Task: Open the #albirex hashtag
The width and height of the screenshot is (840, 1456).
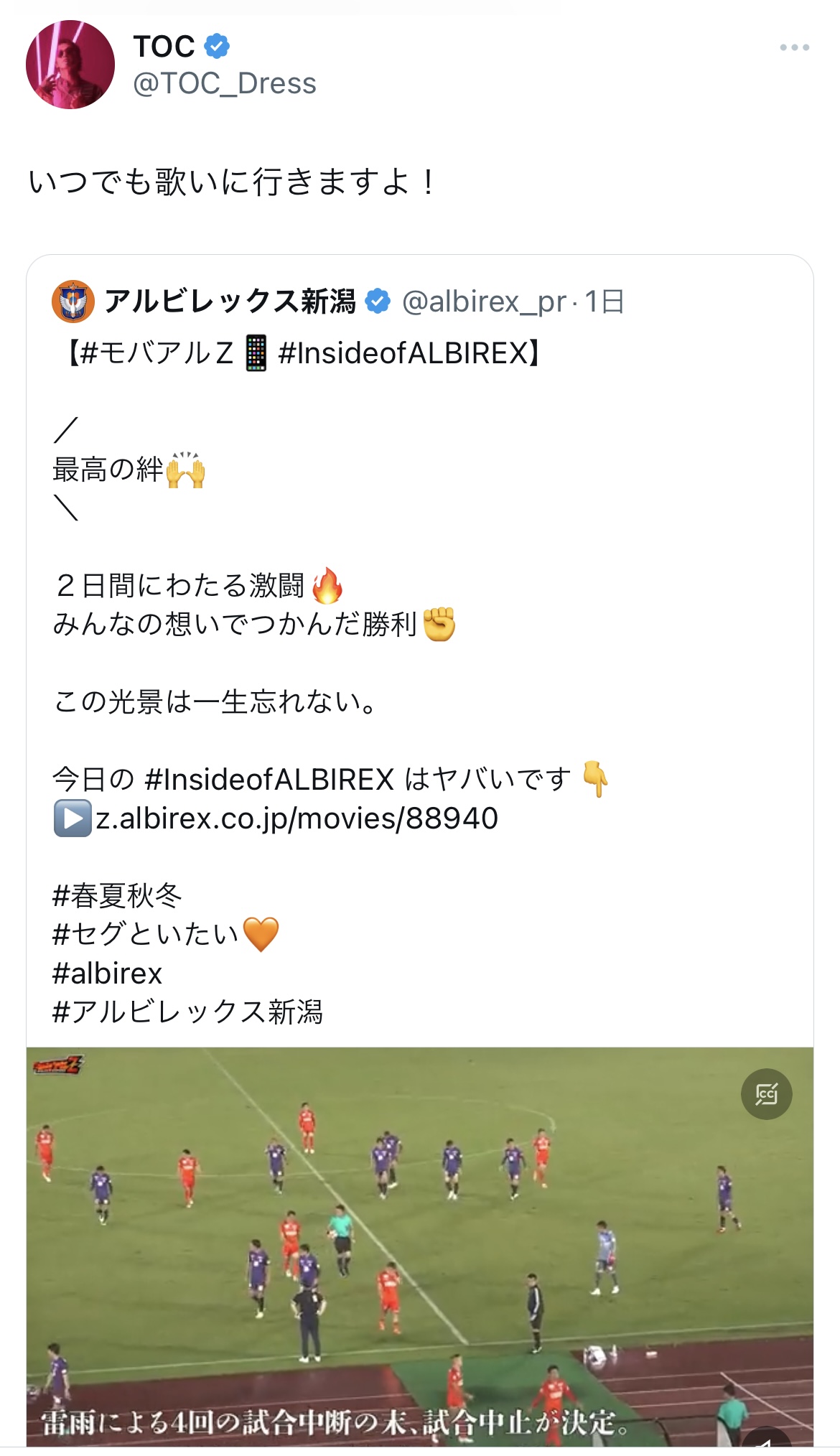Action: pyautogui.click(x=108, y=974)
